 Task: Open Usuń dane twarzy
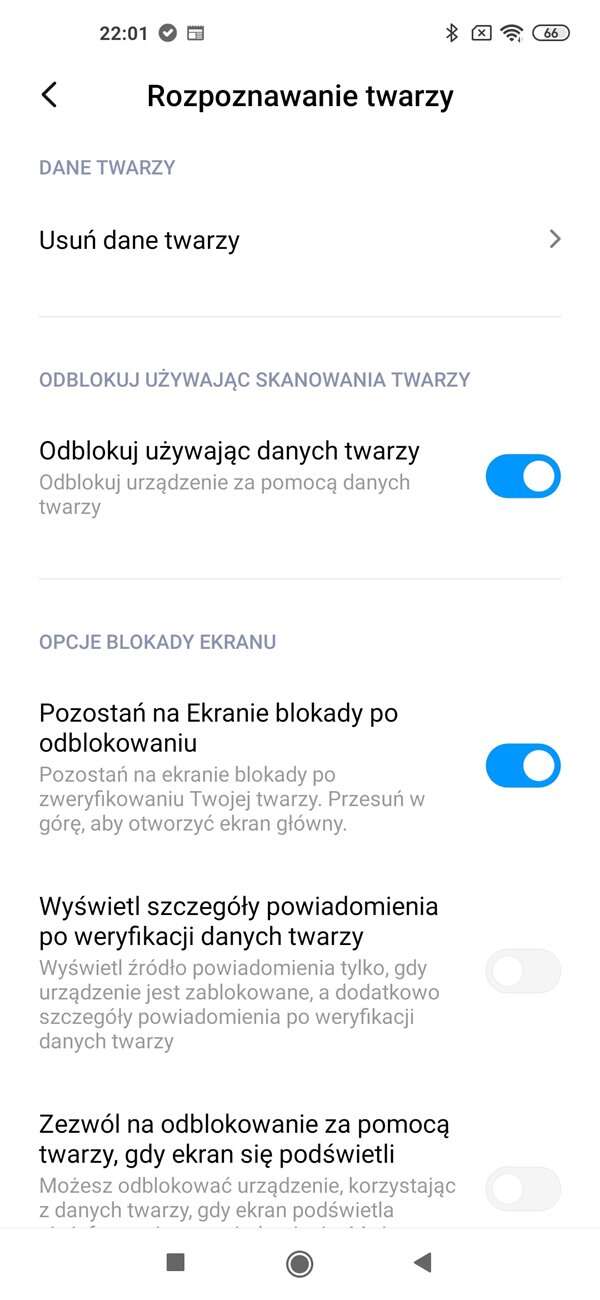click(x=300, y=240)
